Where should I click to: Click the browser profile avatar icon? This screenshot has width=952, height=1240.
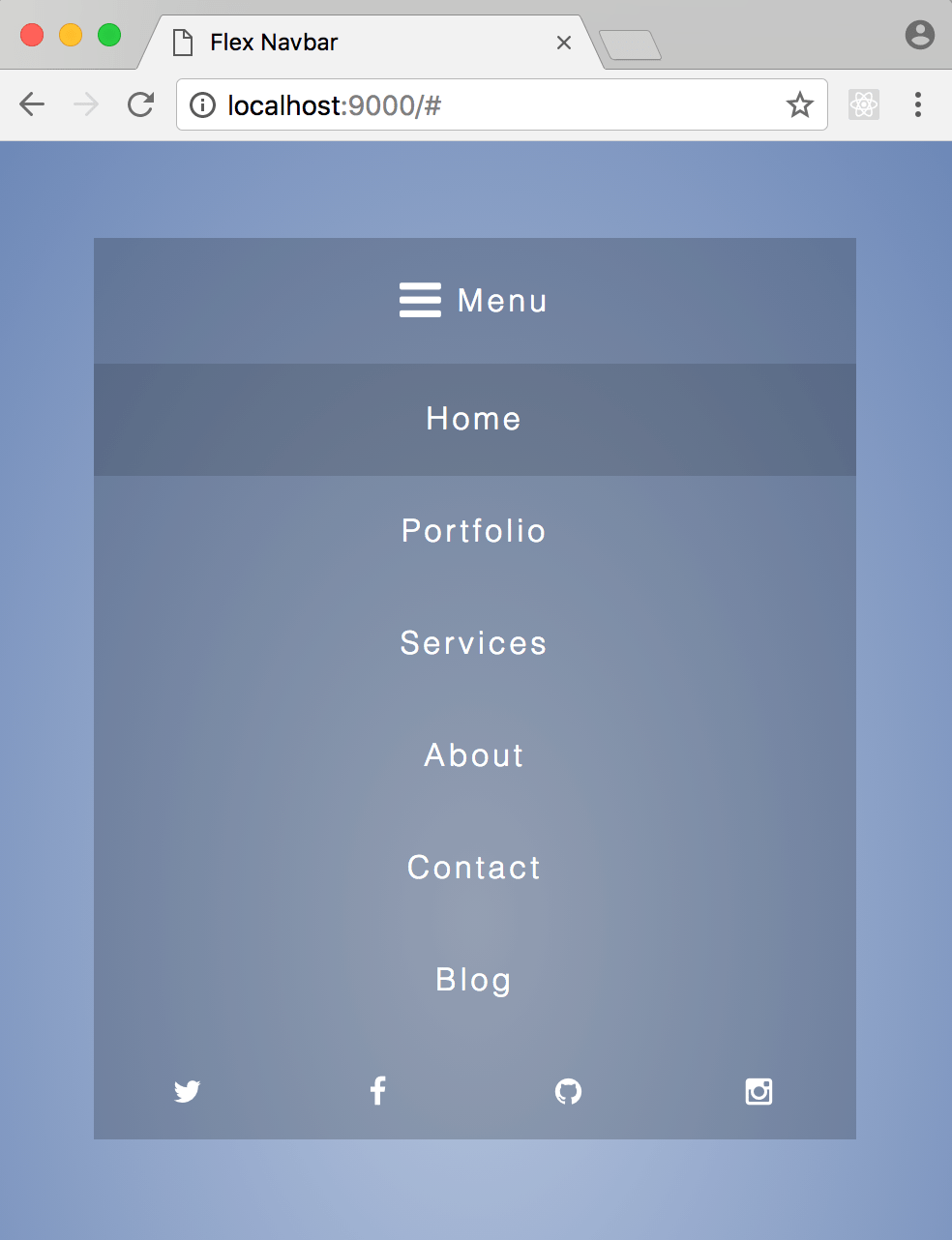(919, 36)
